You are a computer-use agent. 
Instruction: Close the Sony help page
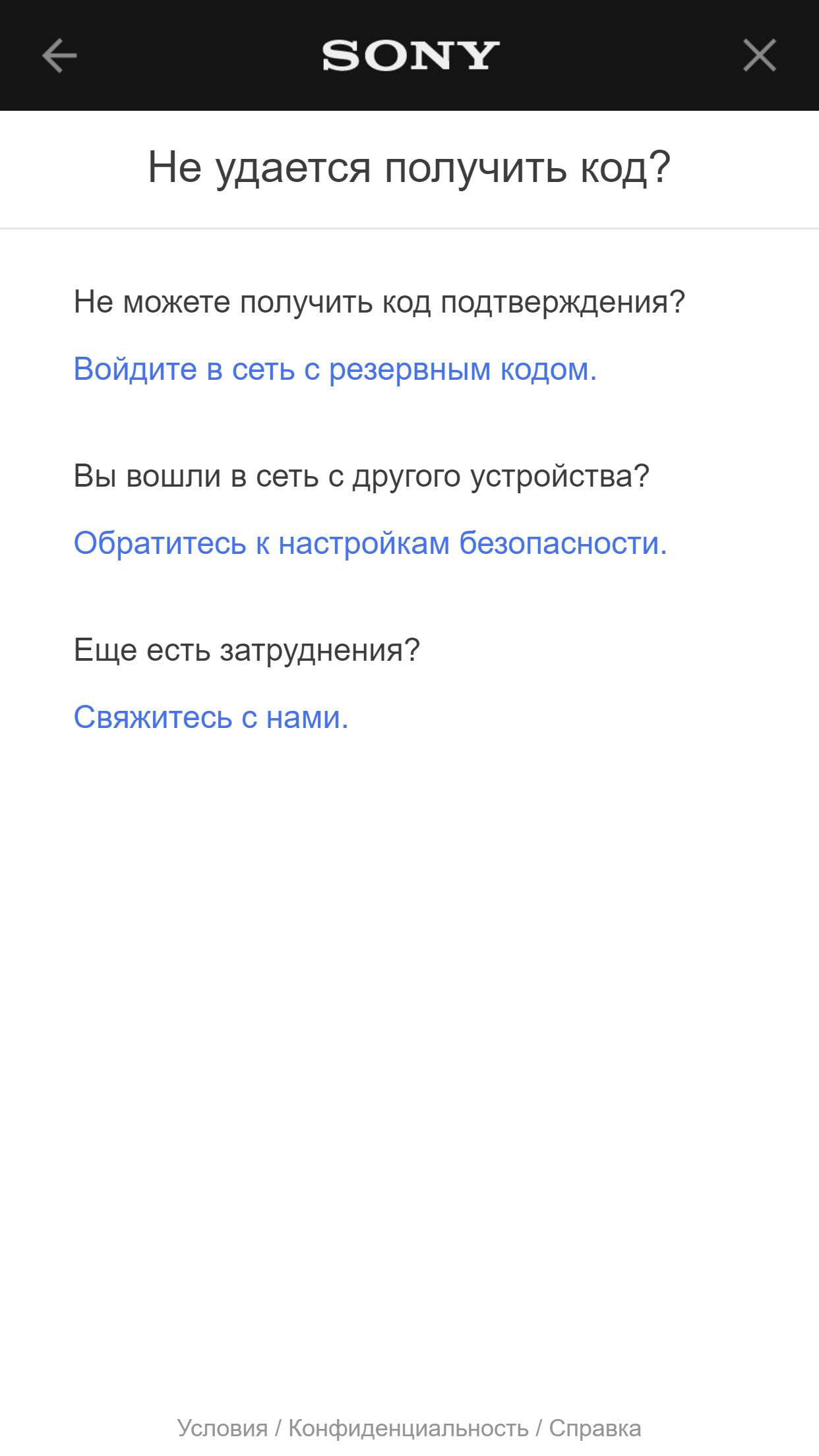pyautogui.click(x=759, y=55)
